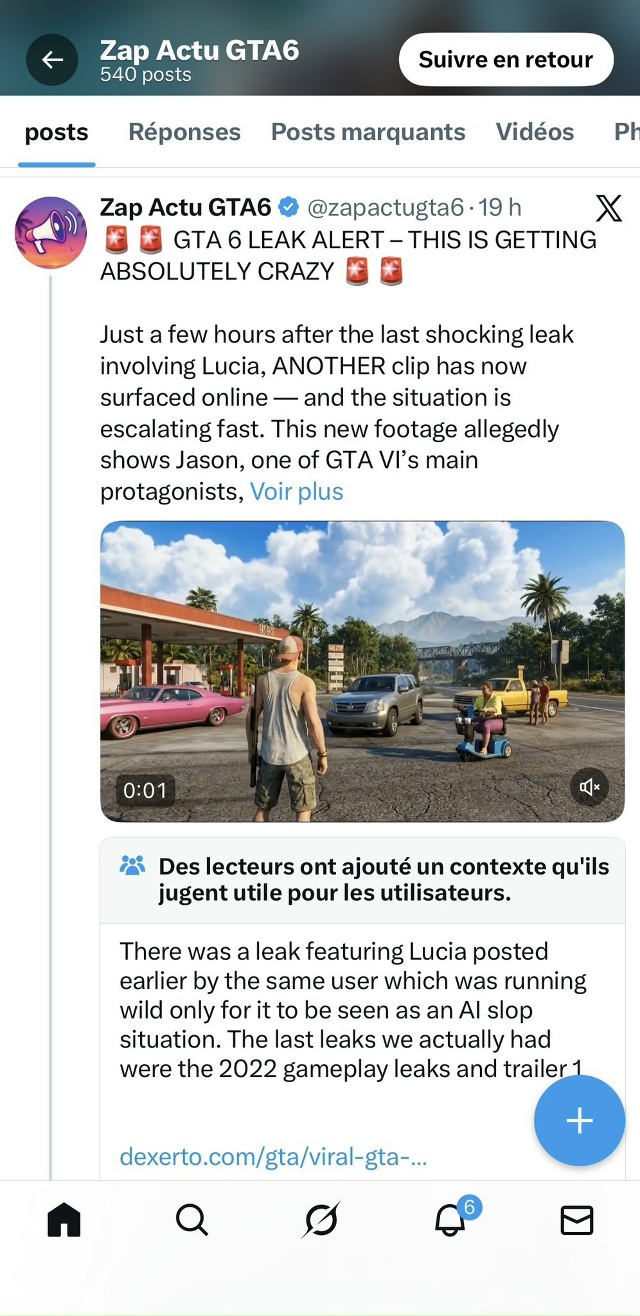The image size is (640, 1316).
Task: Switch to the Réponses tab
Action: pyautogui.click(x=184, y=132)
